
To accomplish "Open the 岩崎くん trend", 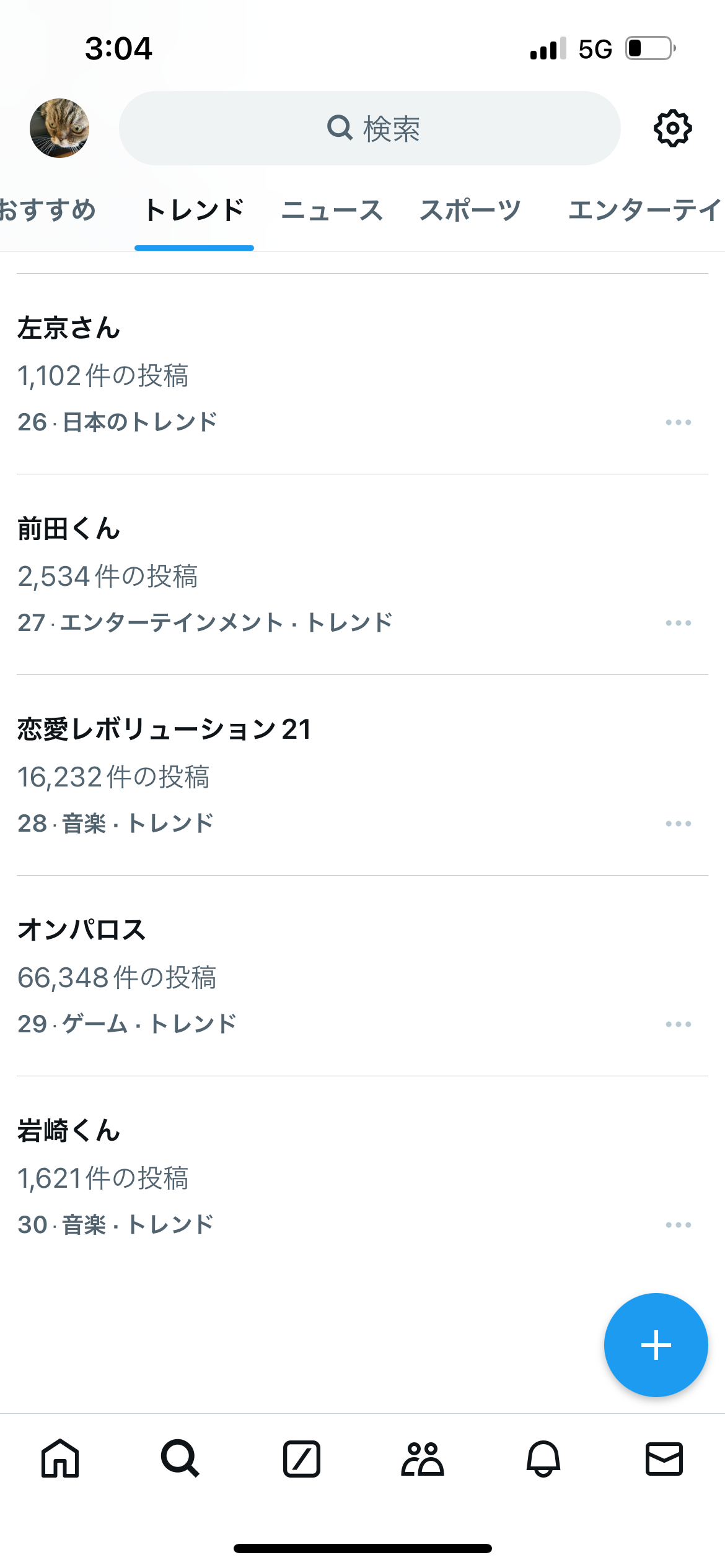I will (362, 1177).
